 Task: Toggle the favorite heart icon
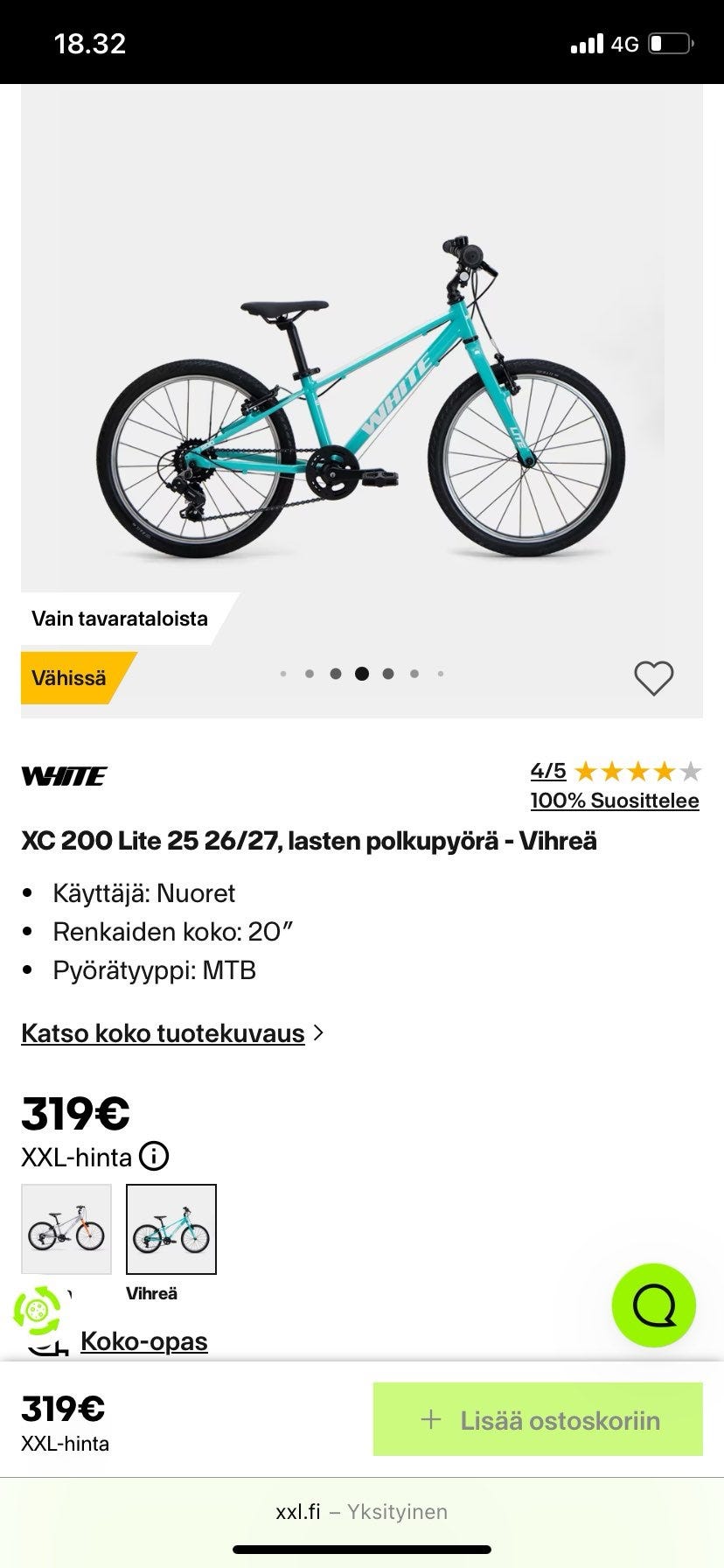point(655,676)
